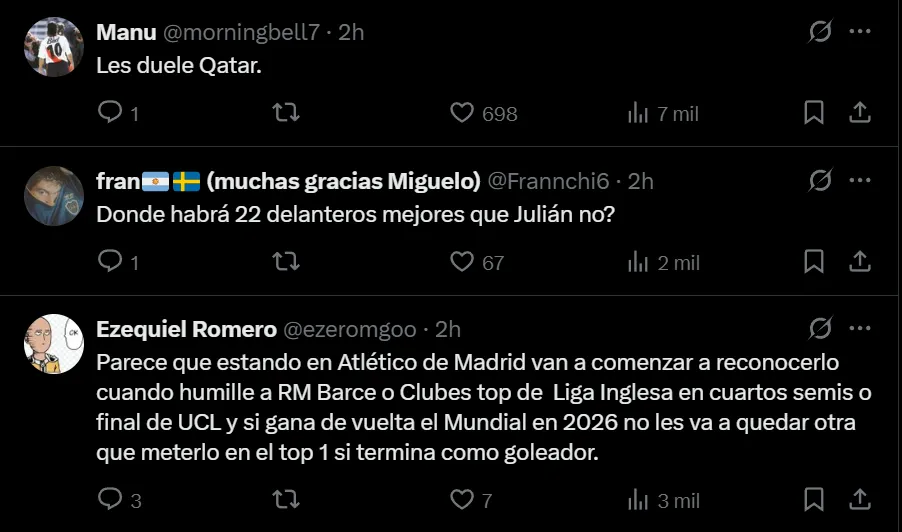
Task: Reply to Manu's tweet
Action: click(110, 113)
